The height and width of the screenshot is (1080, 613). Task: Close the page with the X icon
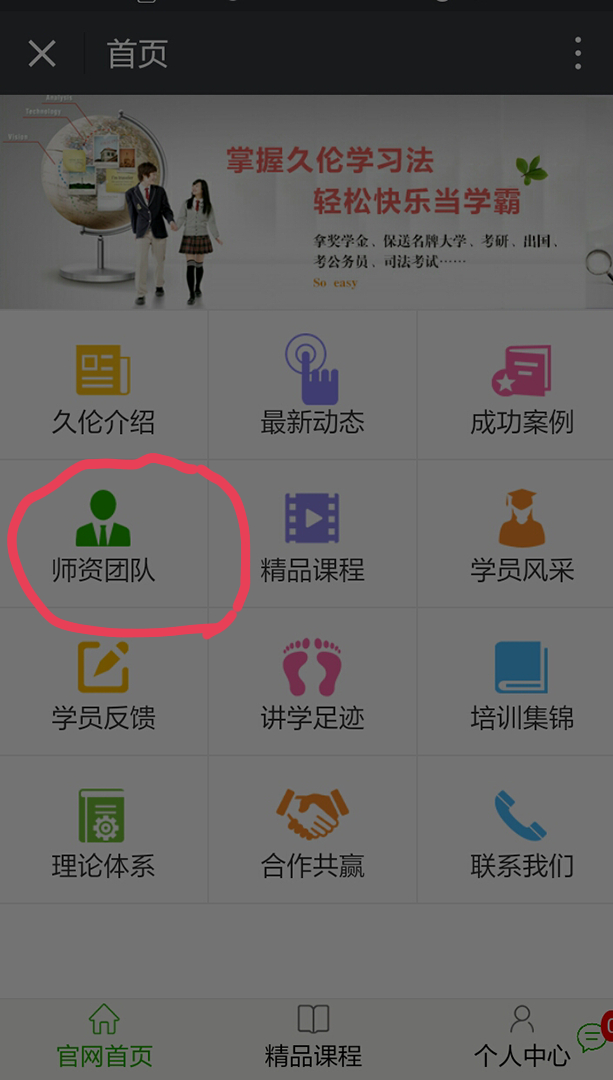(x=42, y=53)
